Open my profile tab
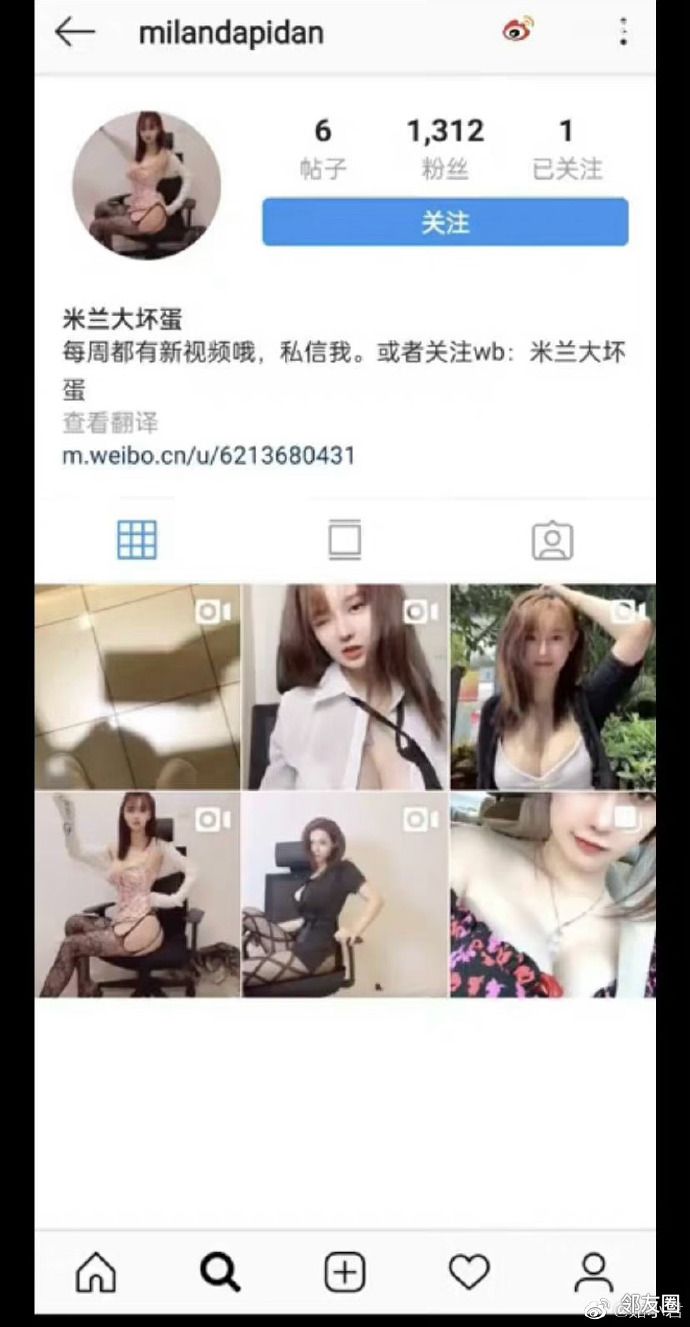690x1327 pixels. 593,1272
